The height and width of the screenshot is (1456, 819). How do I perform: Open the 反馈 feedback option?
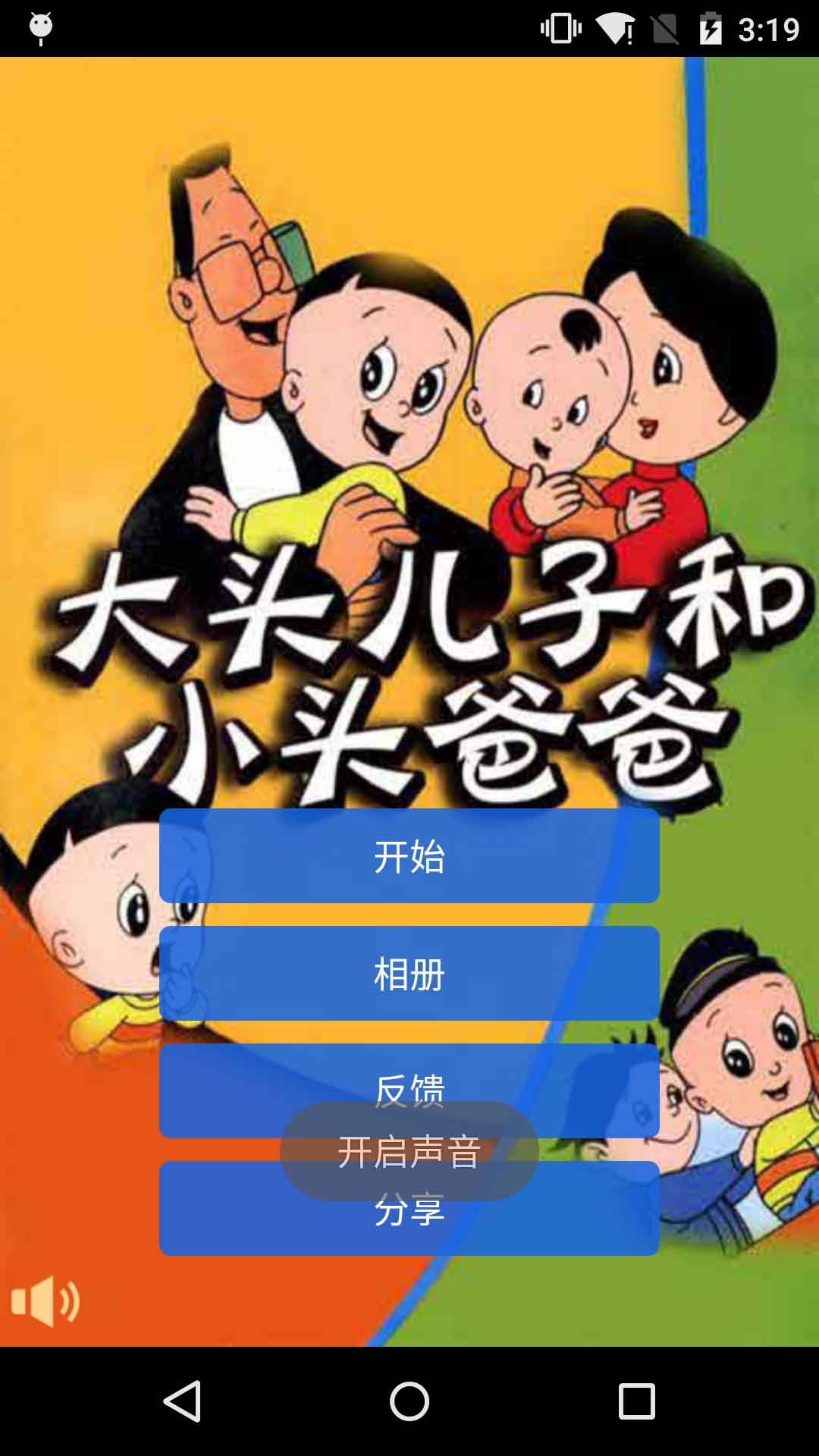(x=409, y=1077)
